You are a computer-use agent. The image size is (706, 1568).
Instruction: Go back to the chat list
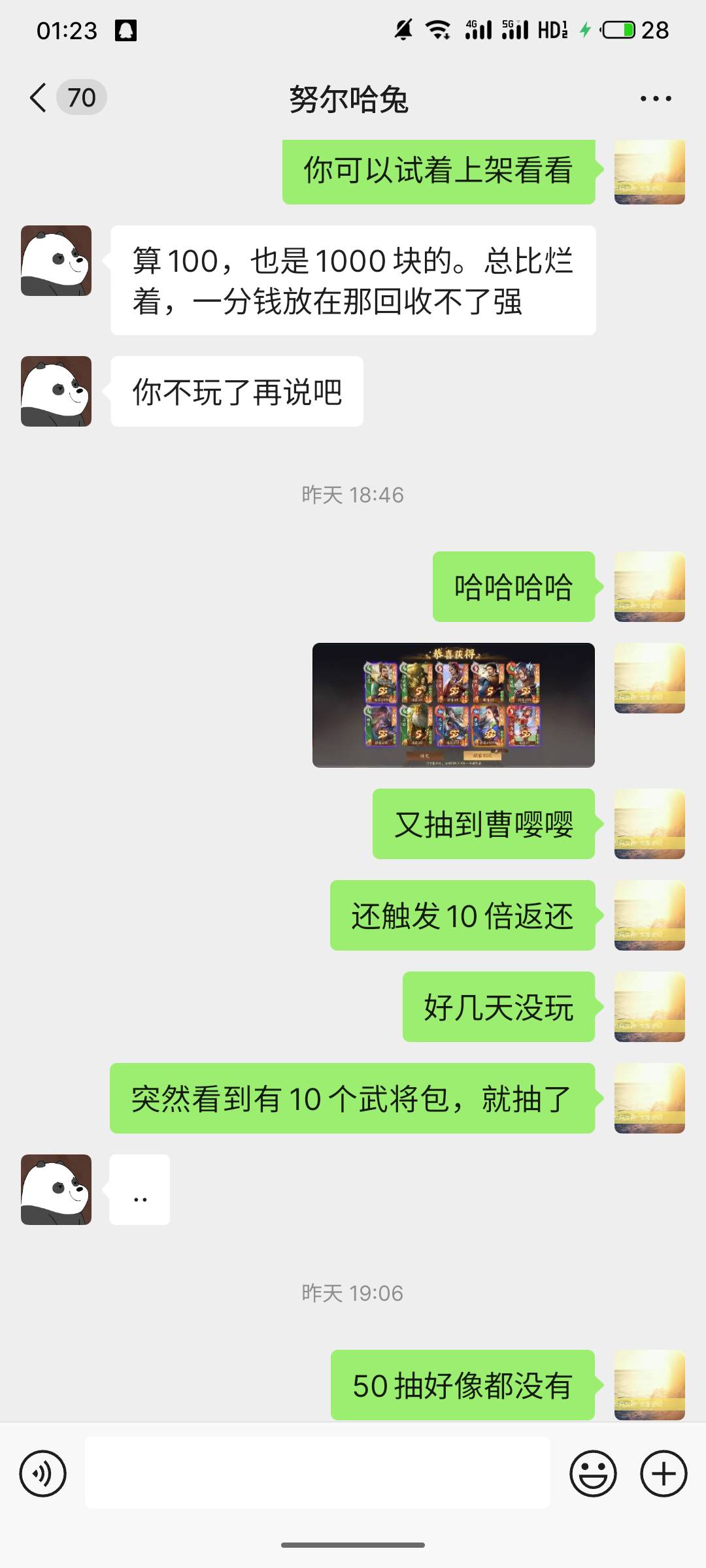[x=39, y=98]
